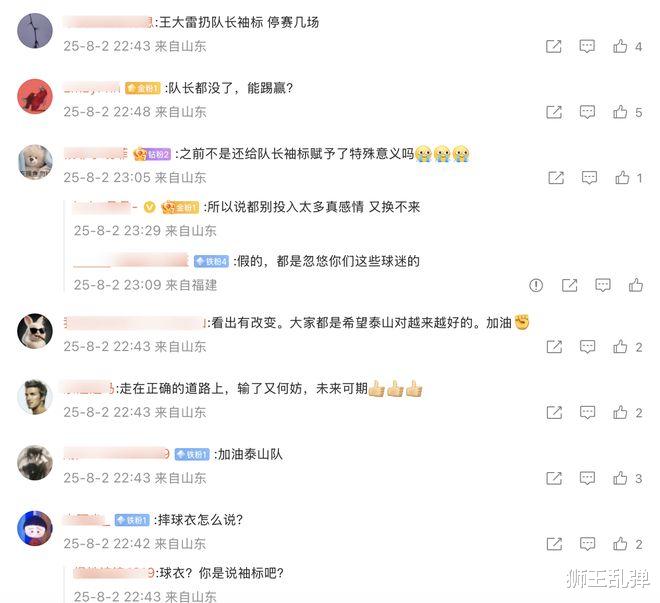
Task: Like the comment '王大雷扔队长袖标 停赛几场'
Action: (620, 46)
